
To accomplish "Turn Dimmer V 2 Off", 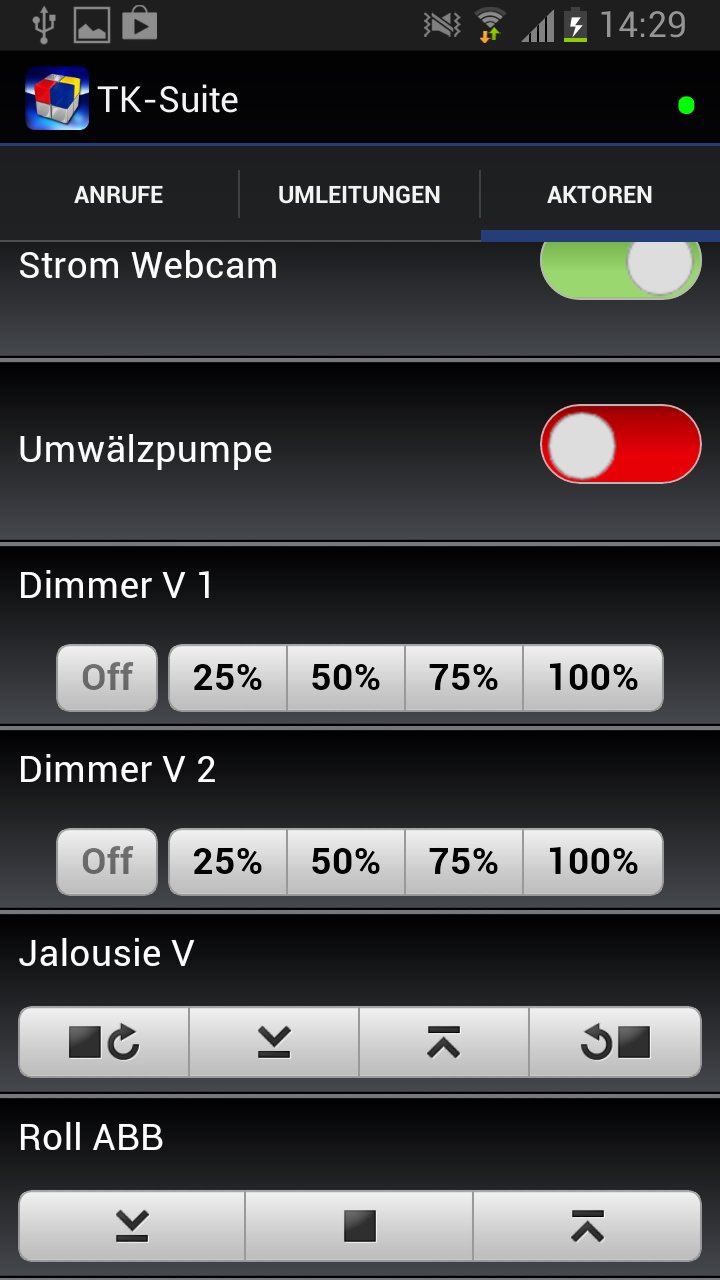I will 107,862.
